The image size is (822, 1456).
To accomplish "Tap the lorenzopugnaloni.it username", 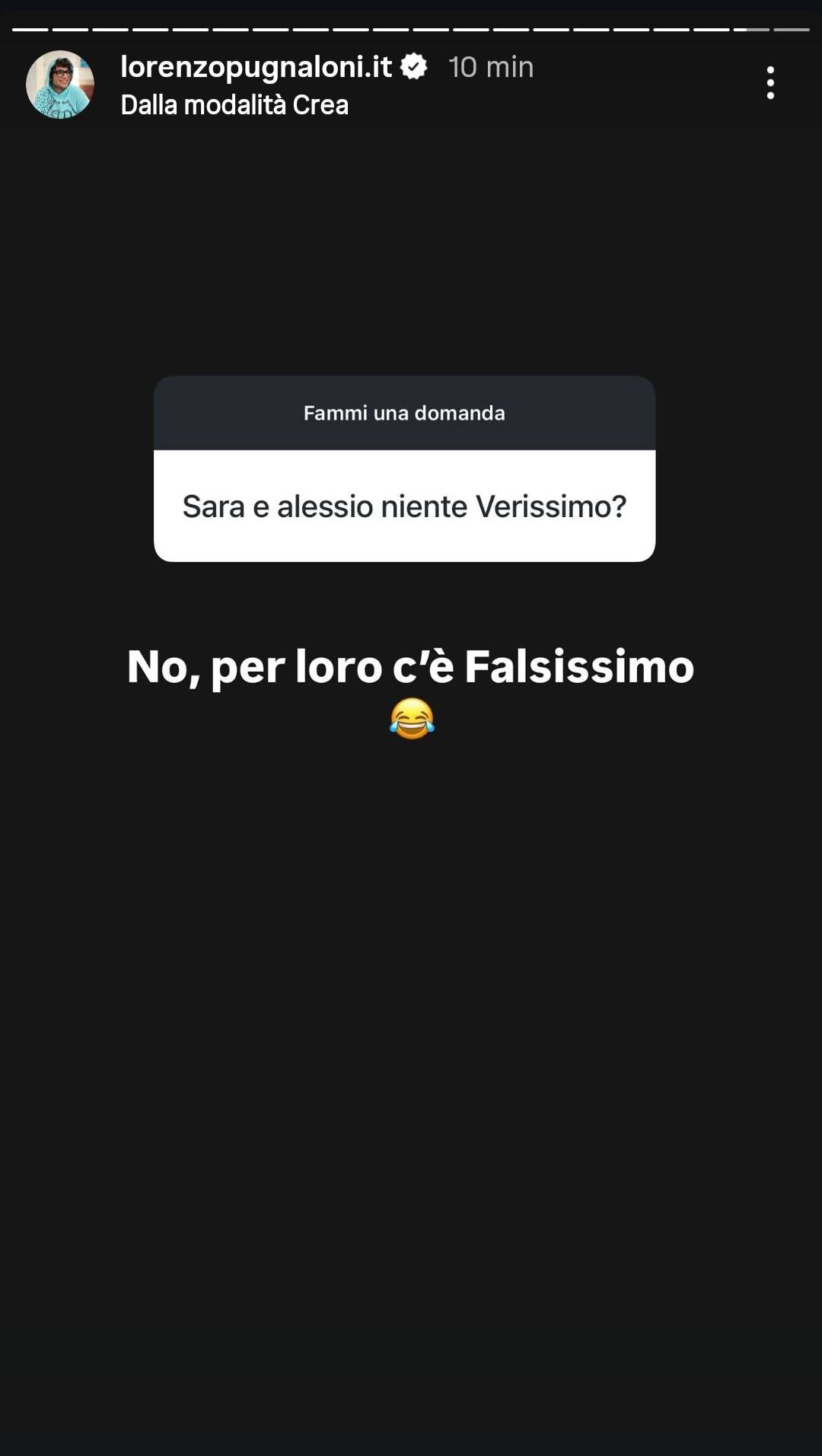I will point(256,67).
